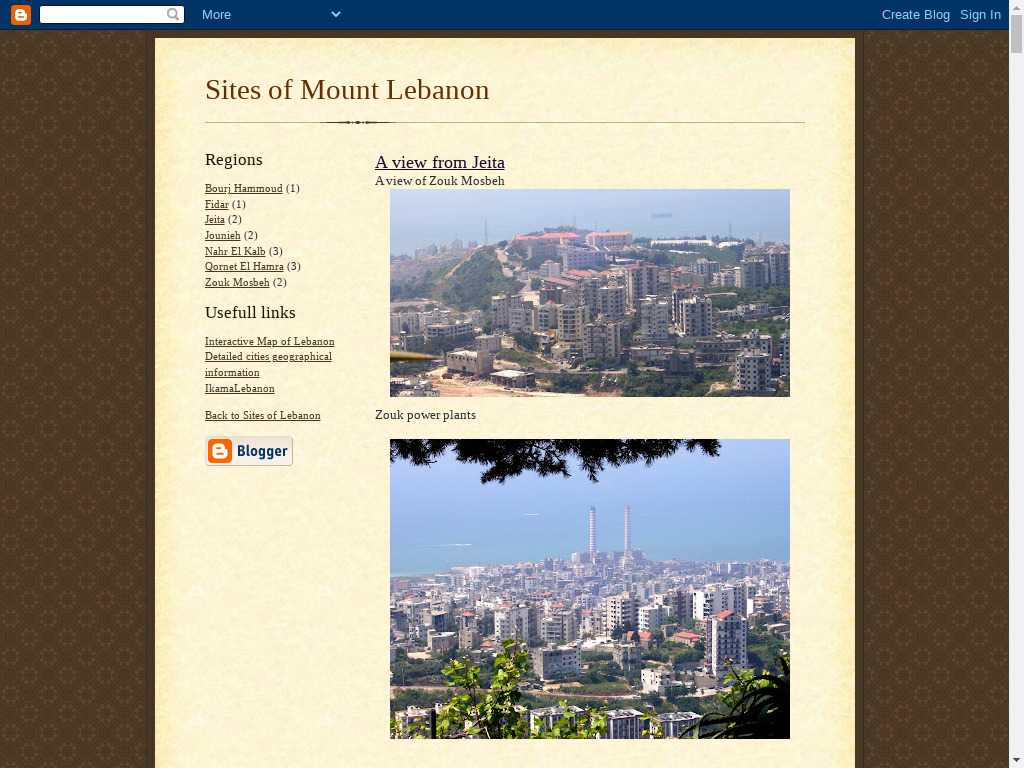
Task: Select the Nahr El Kalb region
Action: 235,251
